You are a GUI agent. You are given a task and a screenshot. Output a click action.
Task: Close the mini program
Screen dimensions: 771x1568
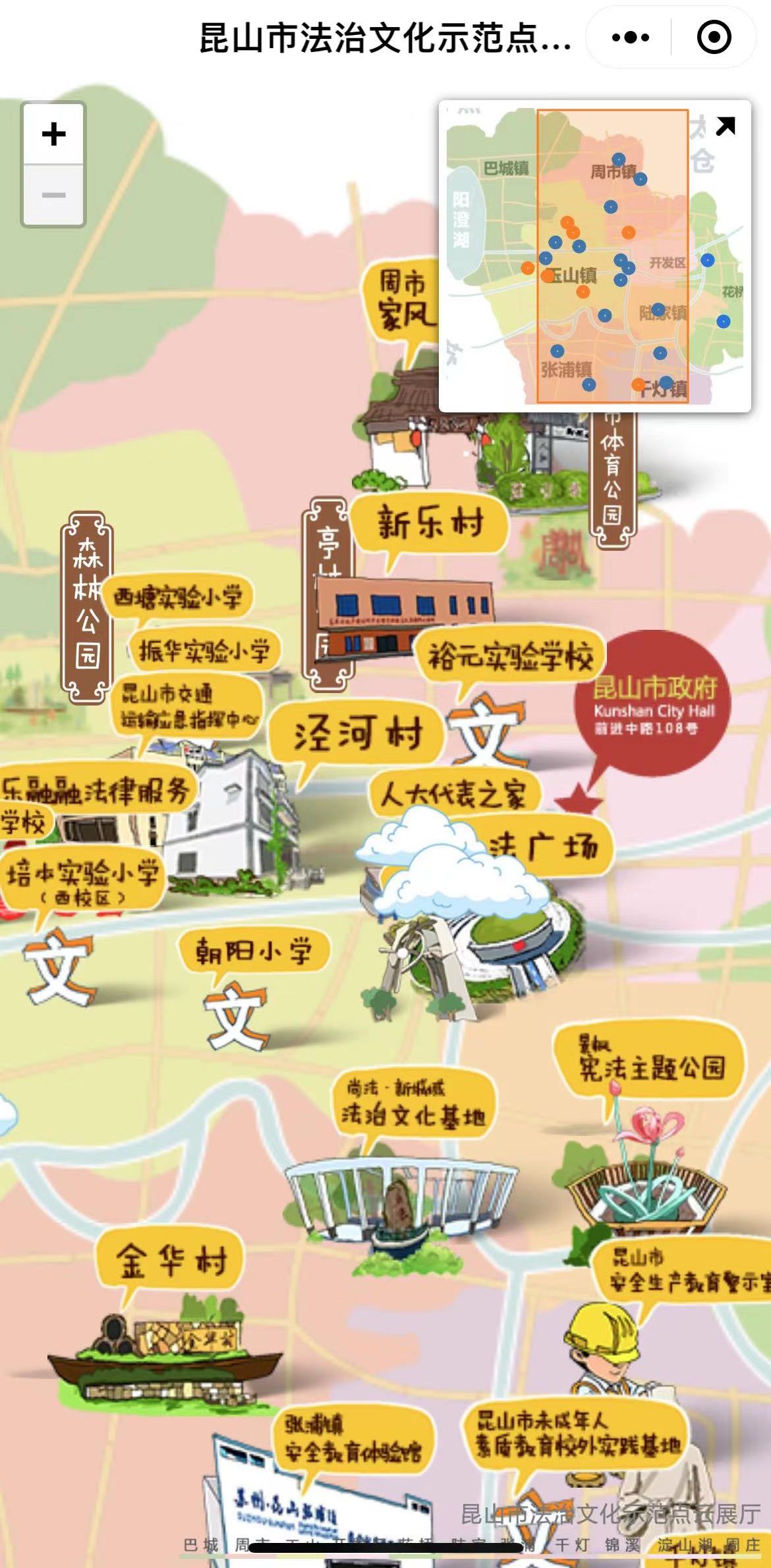click(x=714, y=38)
